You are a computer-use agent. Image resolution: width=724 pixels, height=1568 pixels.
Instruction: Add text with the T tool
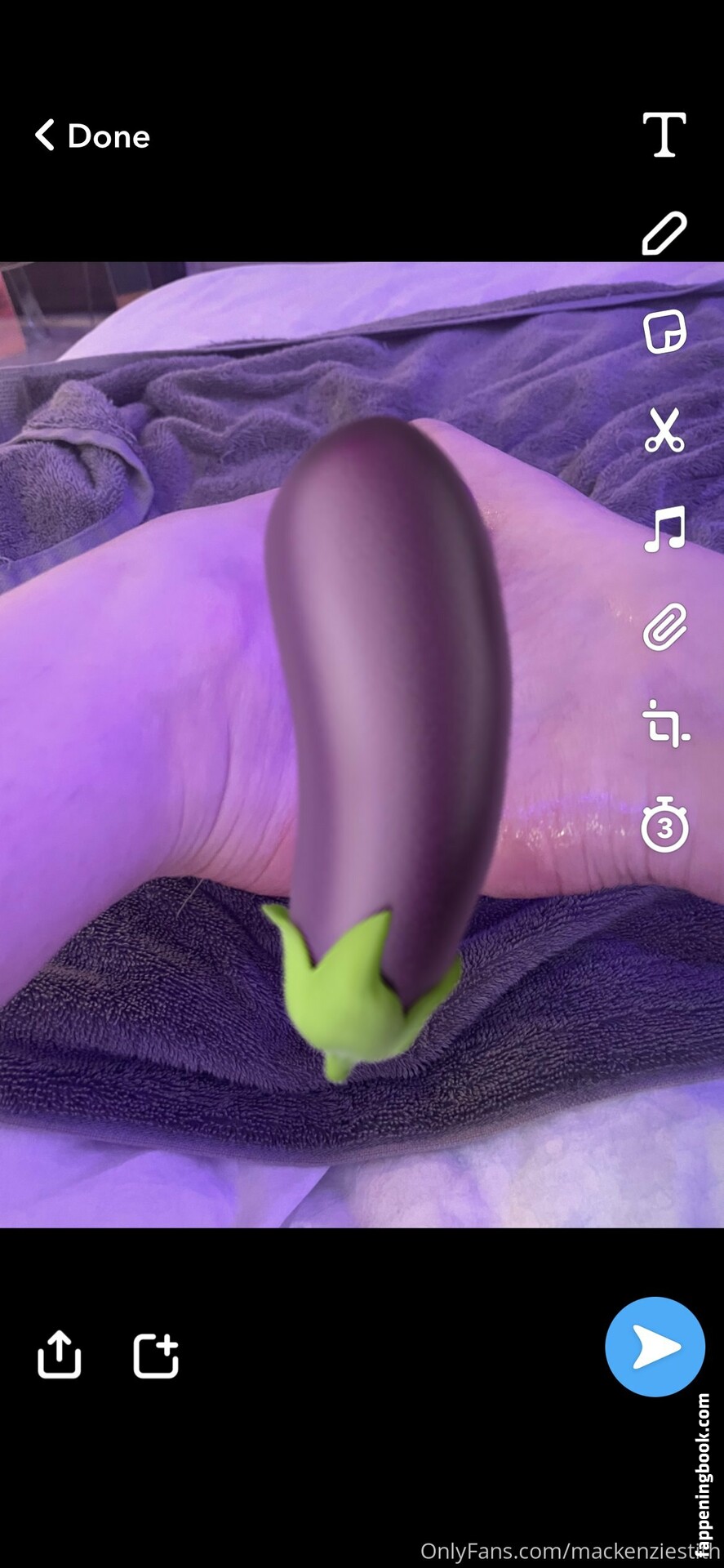pyautogui.click(x=664, y=135)
